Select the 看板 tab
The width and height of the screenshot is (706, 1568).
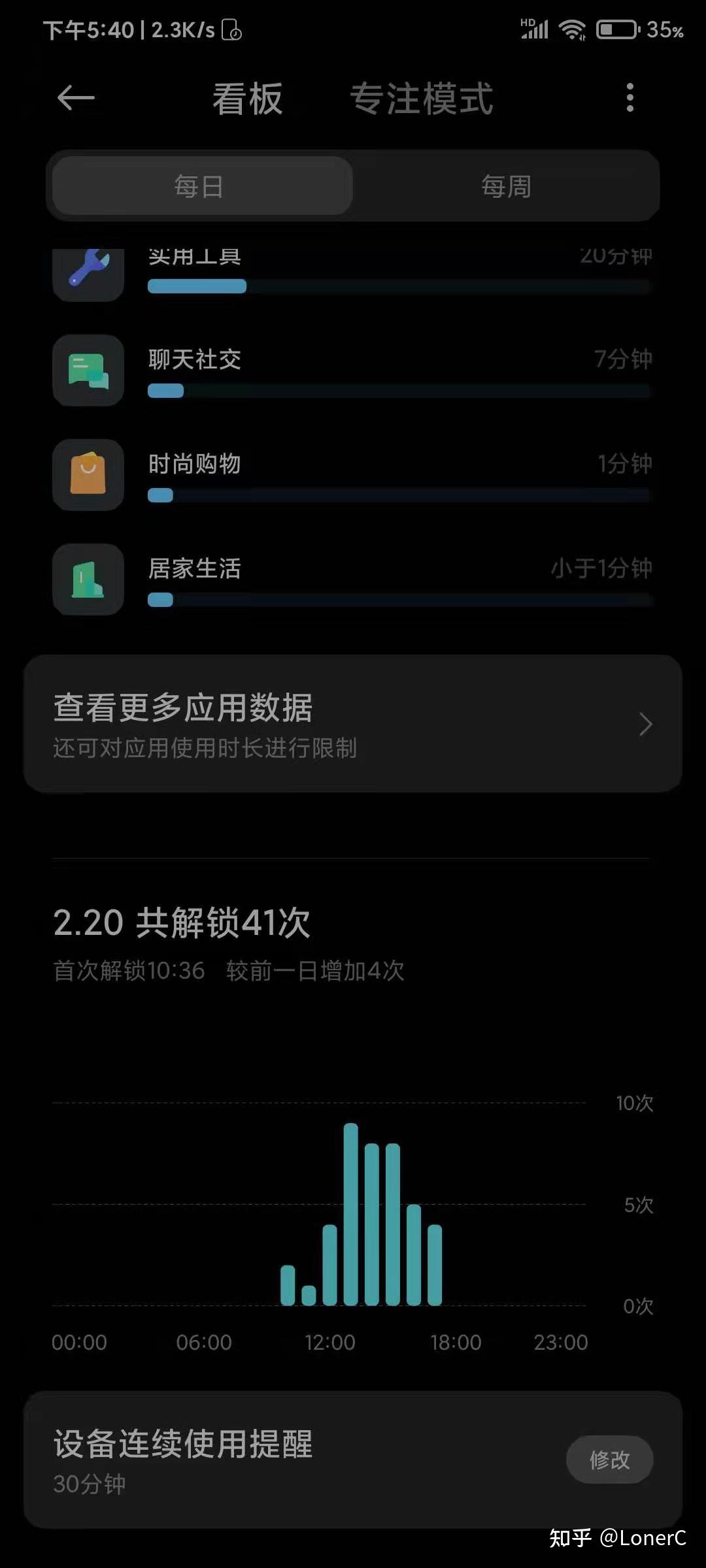pos(248,99)
